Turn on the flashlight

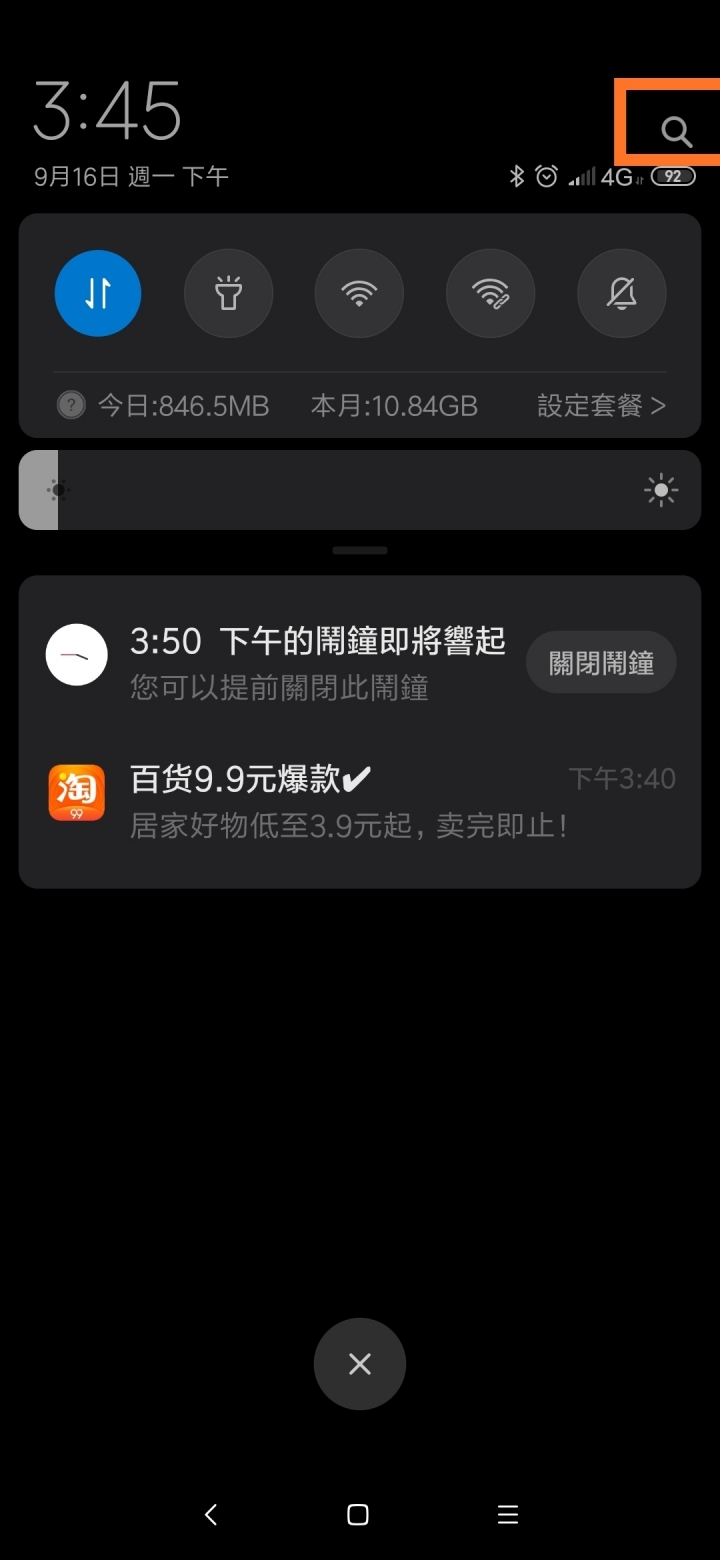pos(228,293)
